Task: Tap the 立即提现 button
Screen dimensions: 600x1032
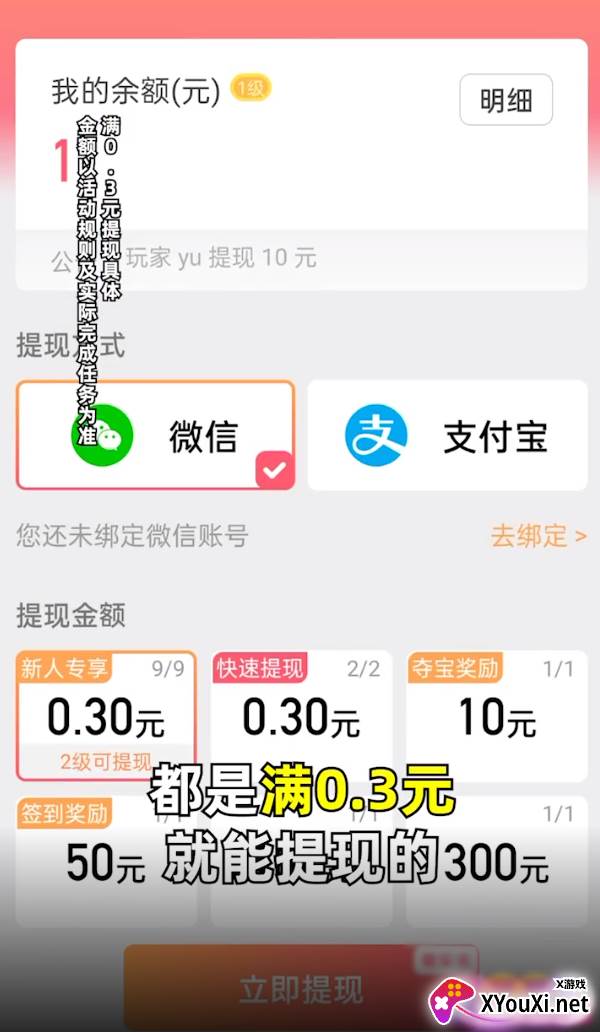Action: pyautogui.click(x=301, y=987)
